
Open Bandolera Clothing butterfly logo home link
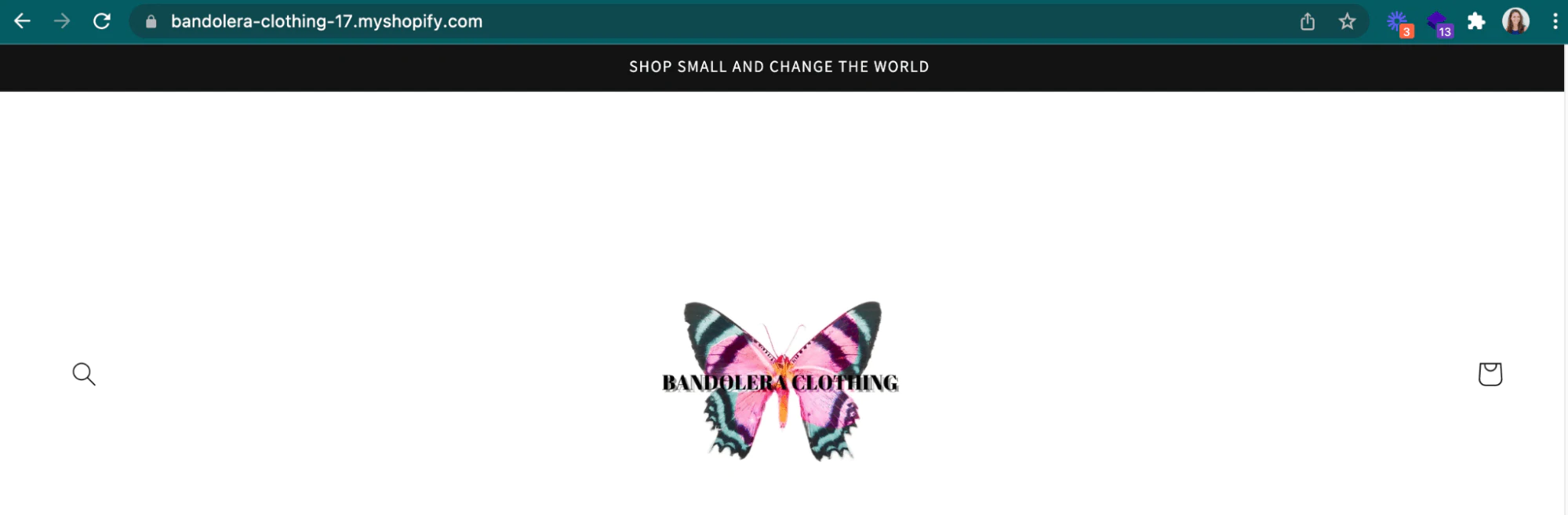(x=780, y=381)
